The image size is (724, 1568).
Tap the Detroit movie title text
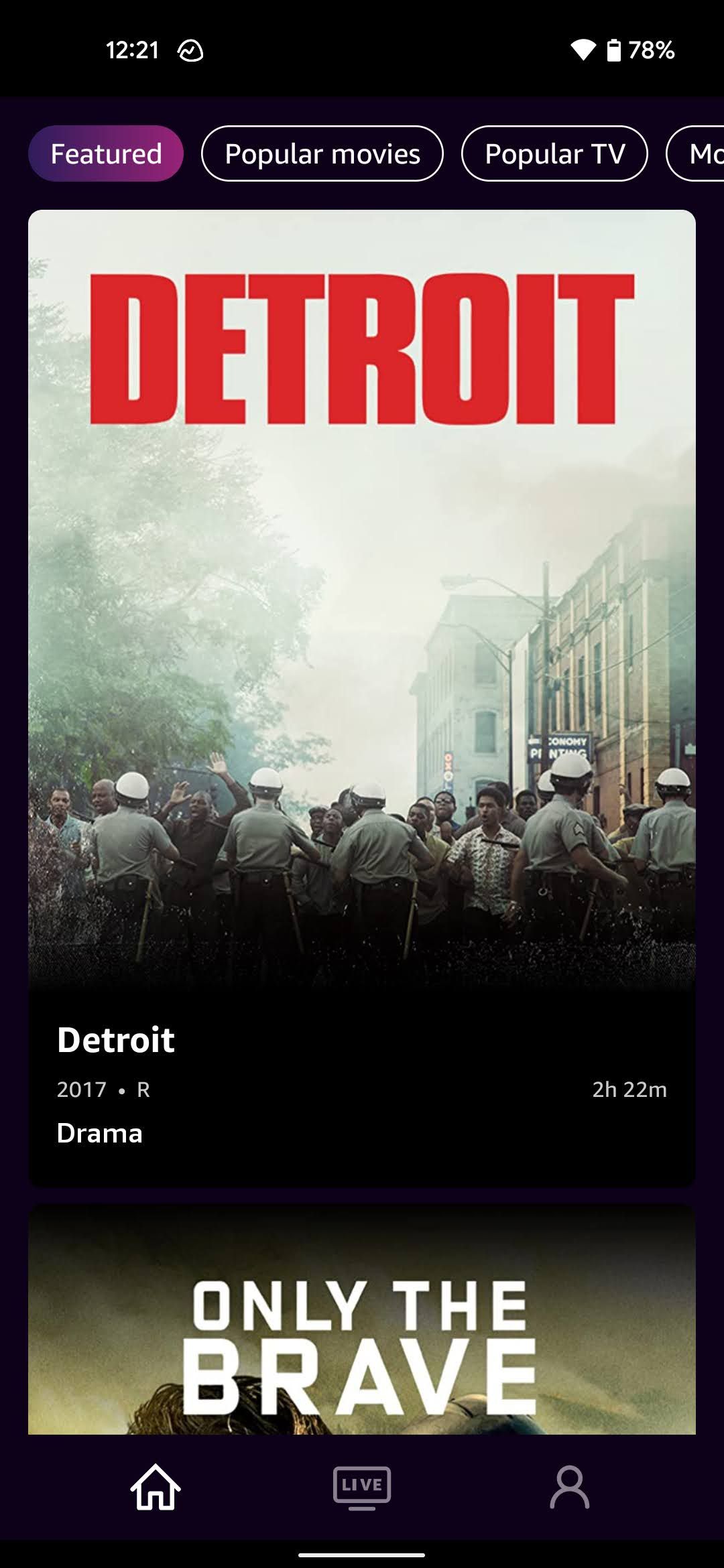click(x=116, y=1040)
